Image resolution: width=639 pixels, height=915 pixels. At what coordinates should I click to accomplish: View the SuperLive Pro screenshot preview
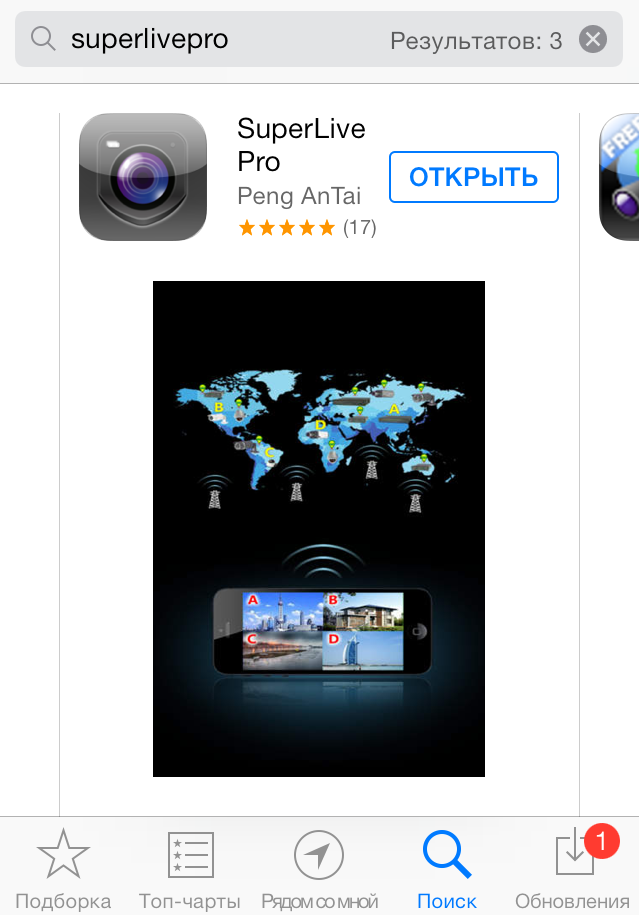(x=318, y=528)
